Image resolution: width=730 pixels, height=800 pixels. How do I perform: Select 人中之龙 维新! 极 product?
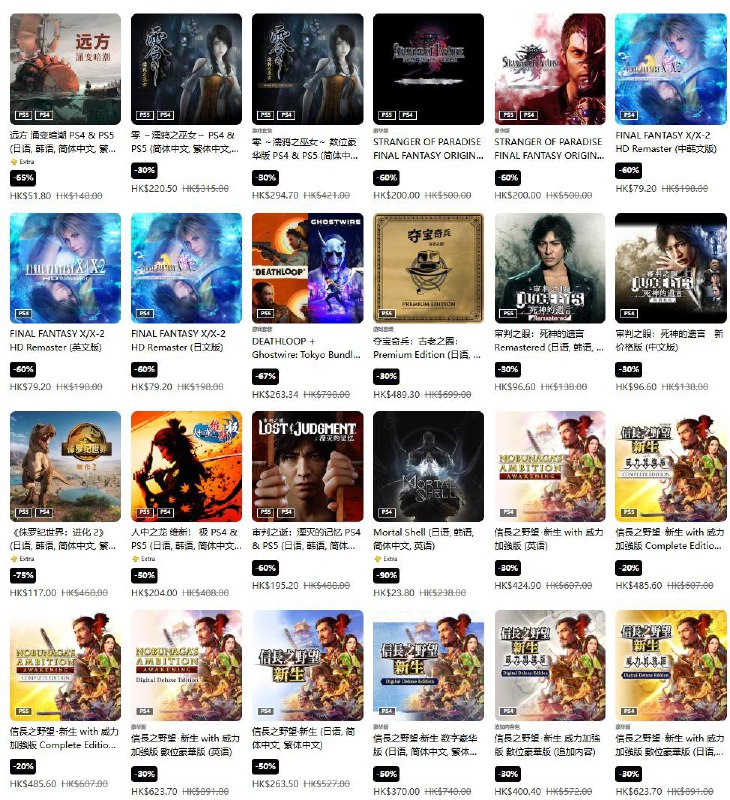[186, 466]
